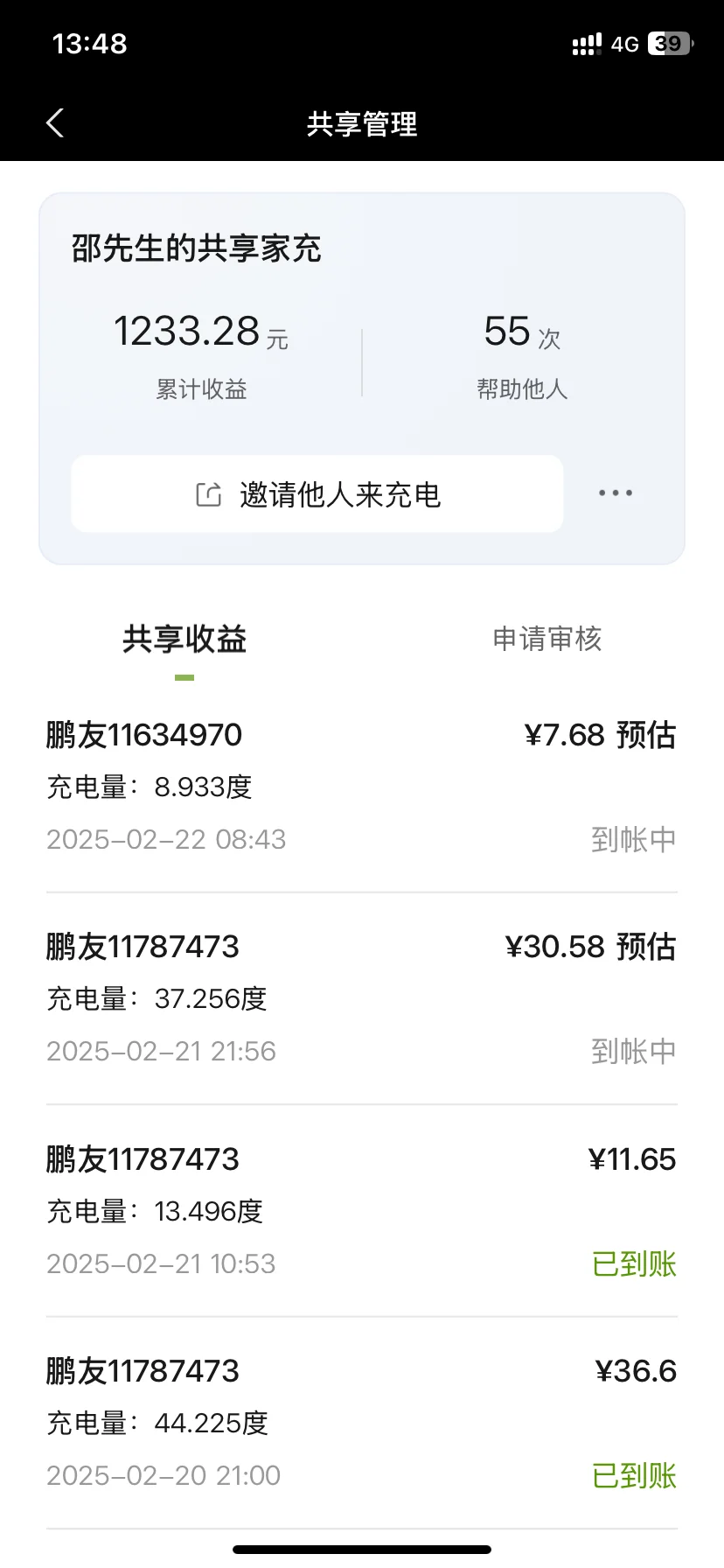Open the ¥36.6 record dated 2025-02-20
Image resolution: width=724 pixels, height=1568 pixels.
(x=362, y=1422)
